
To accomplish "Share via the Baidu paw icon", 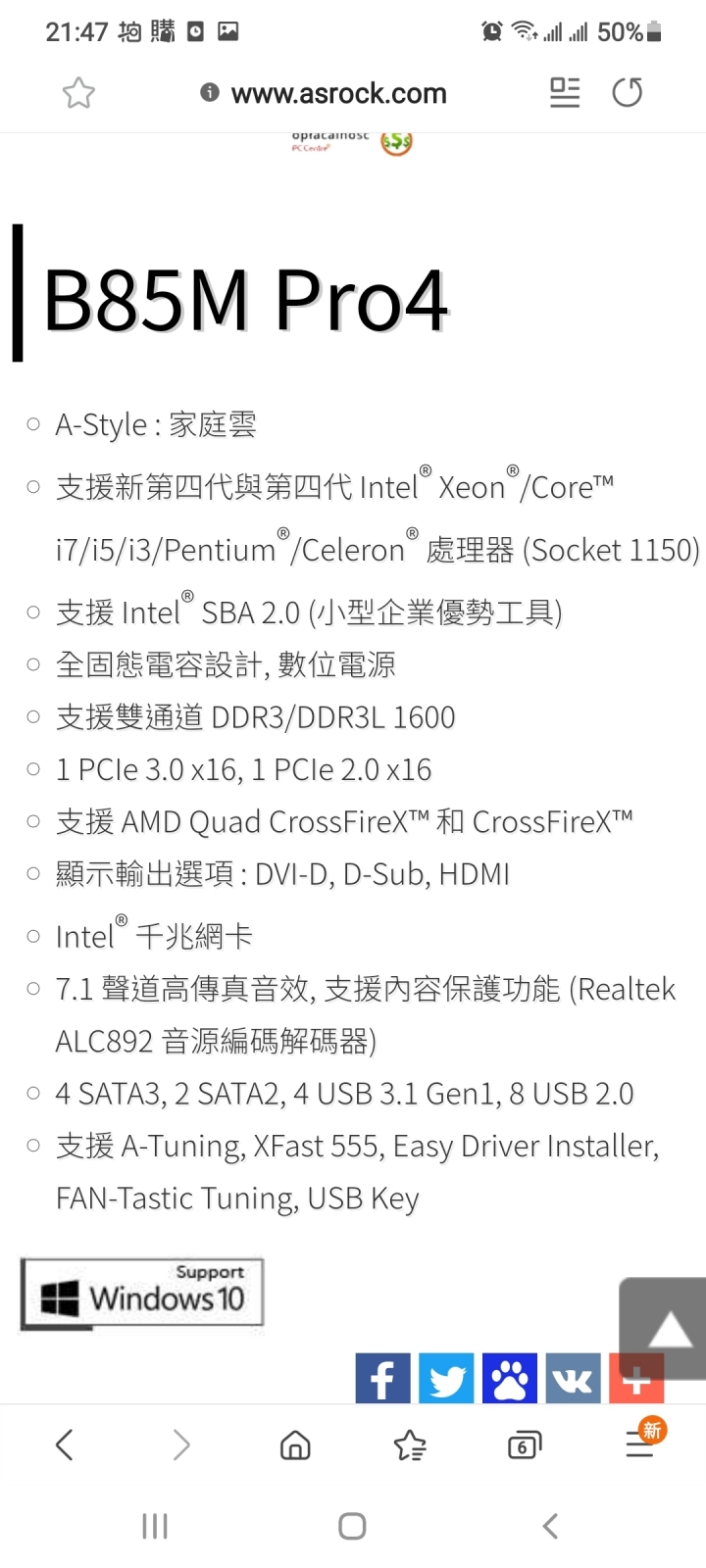I will (x=509, y=1379).
